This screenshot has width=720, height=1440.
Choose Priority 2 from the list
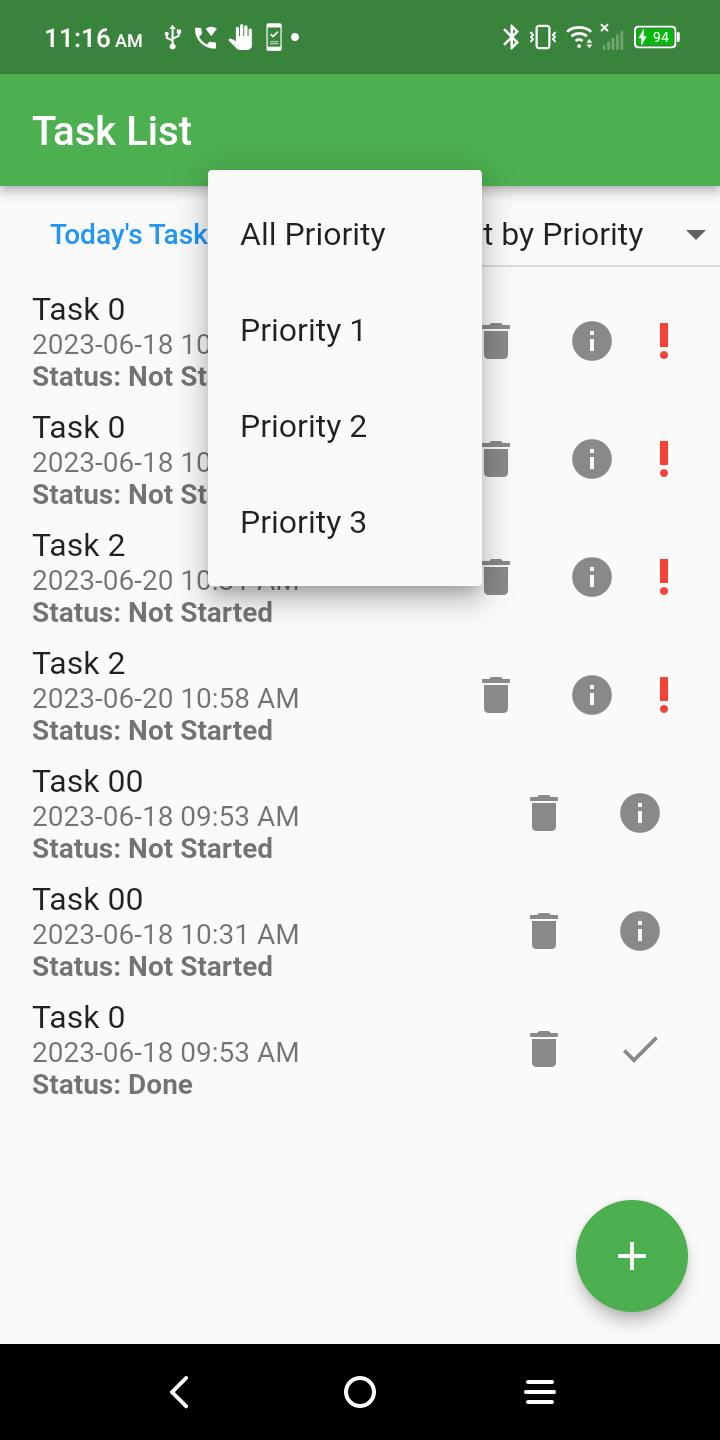303,425
